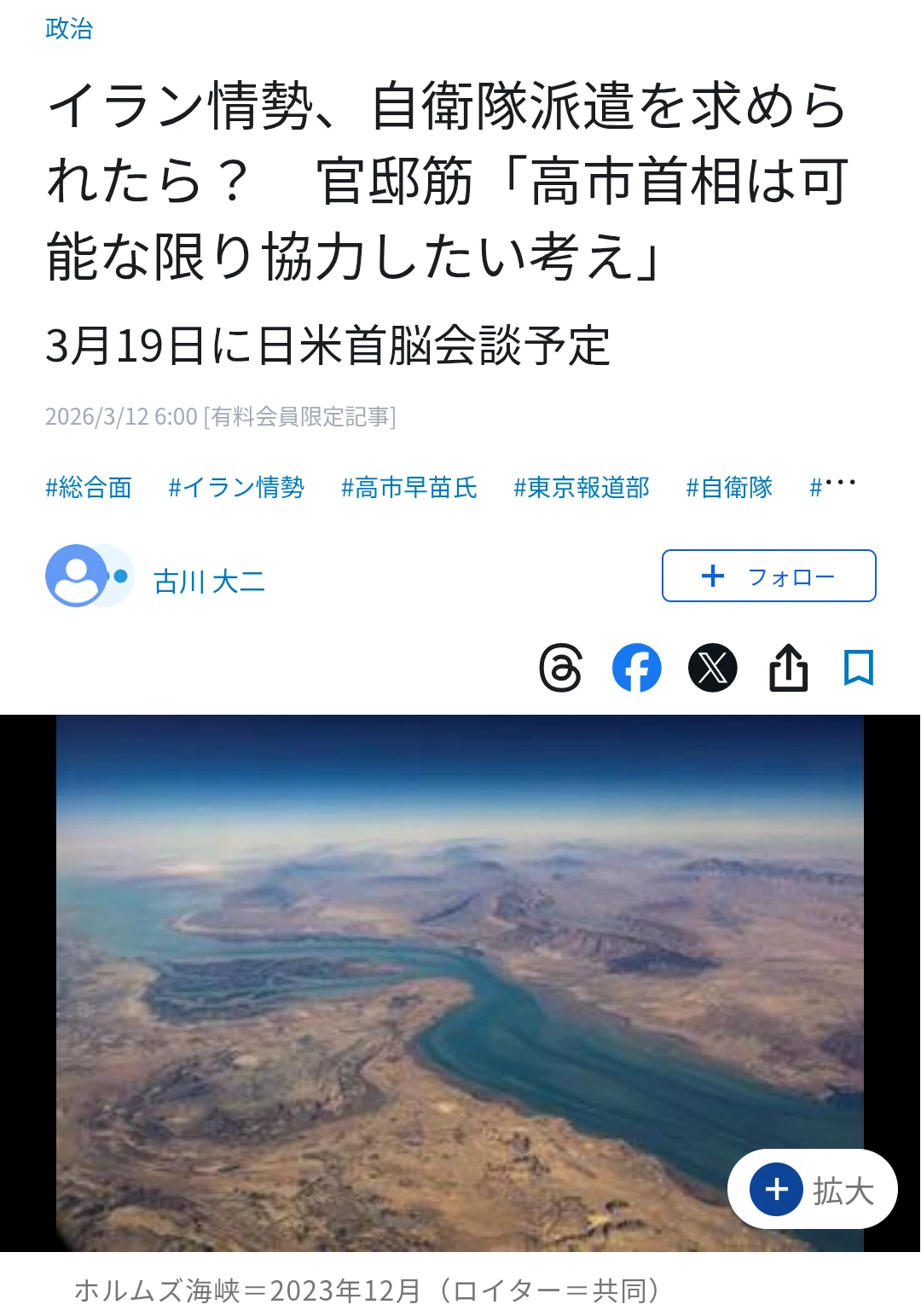Open author 古川 大二's profile
Image resolution: width=921 pixels, height=1316 pixels.
(209, 582)
